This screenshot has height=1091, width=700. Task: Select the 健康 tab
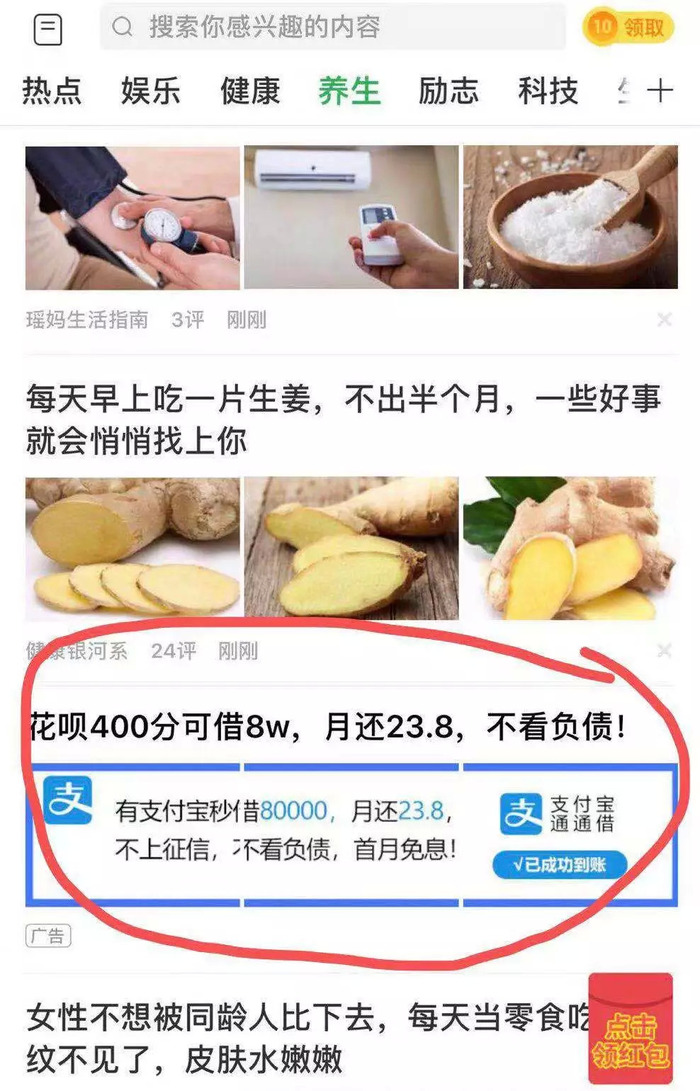(250, 91)
